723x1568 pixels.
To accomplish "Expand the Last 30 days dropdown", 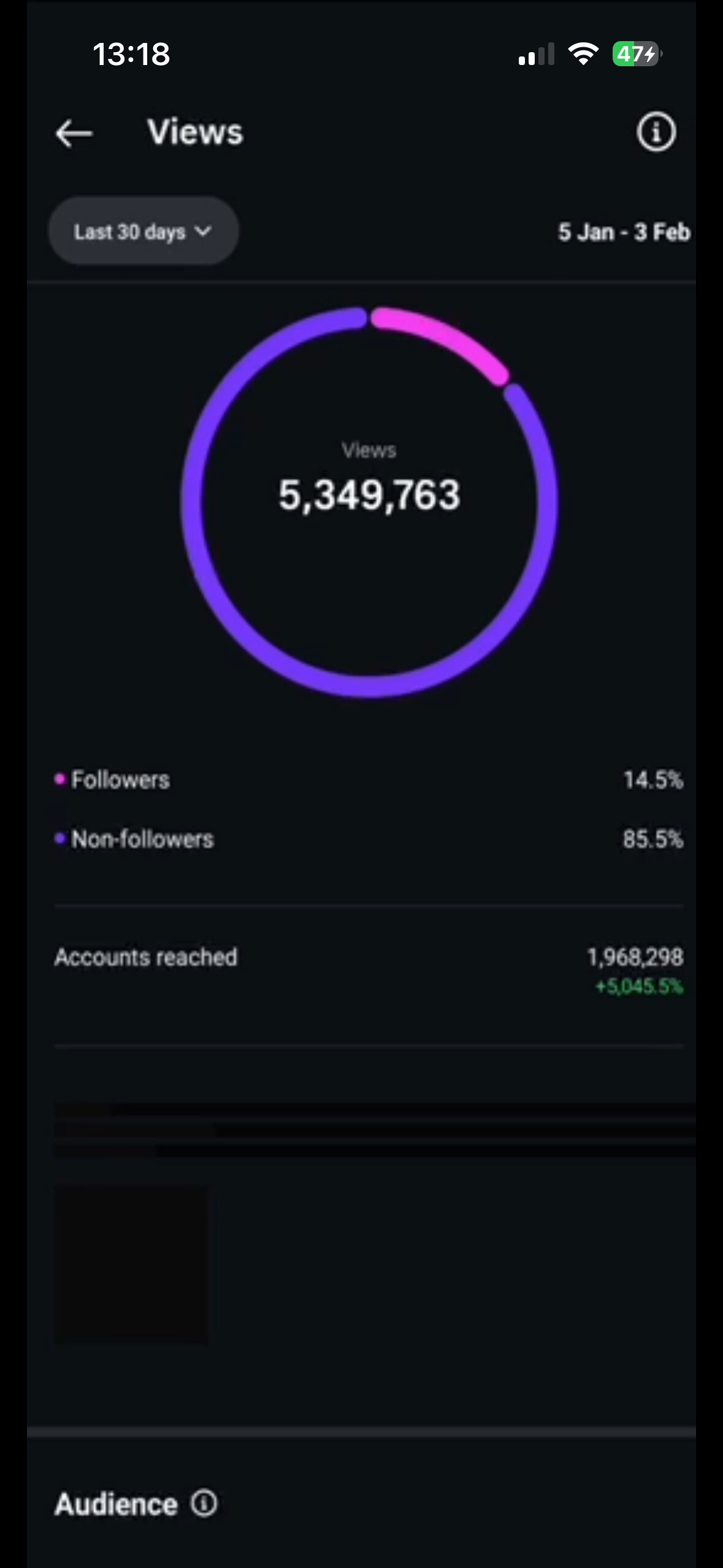I will (143, 231).
